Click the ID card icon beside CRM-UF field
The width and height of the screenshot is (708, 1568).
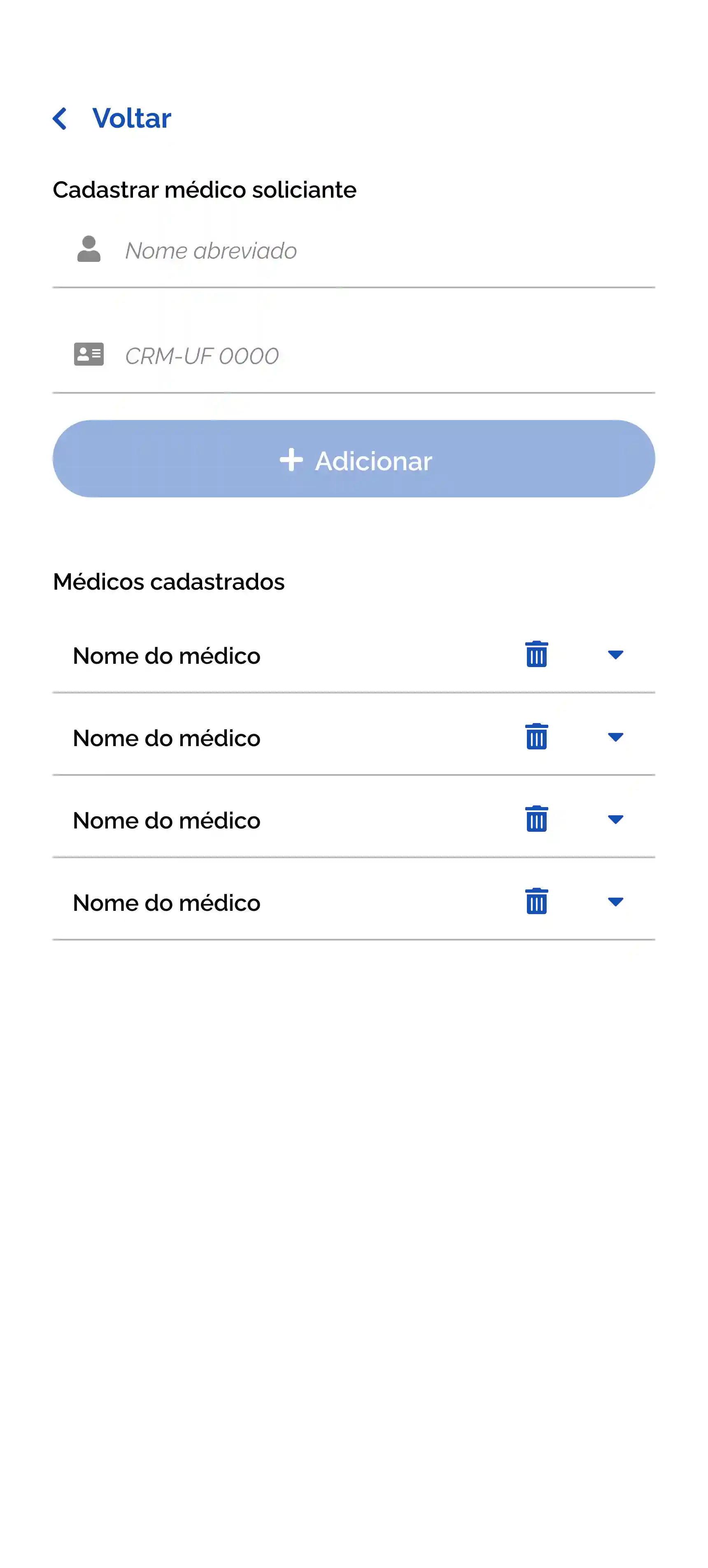(x=89, y=354)
